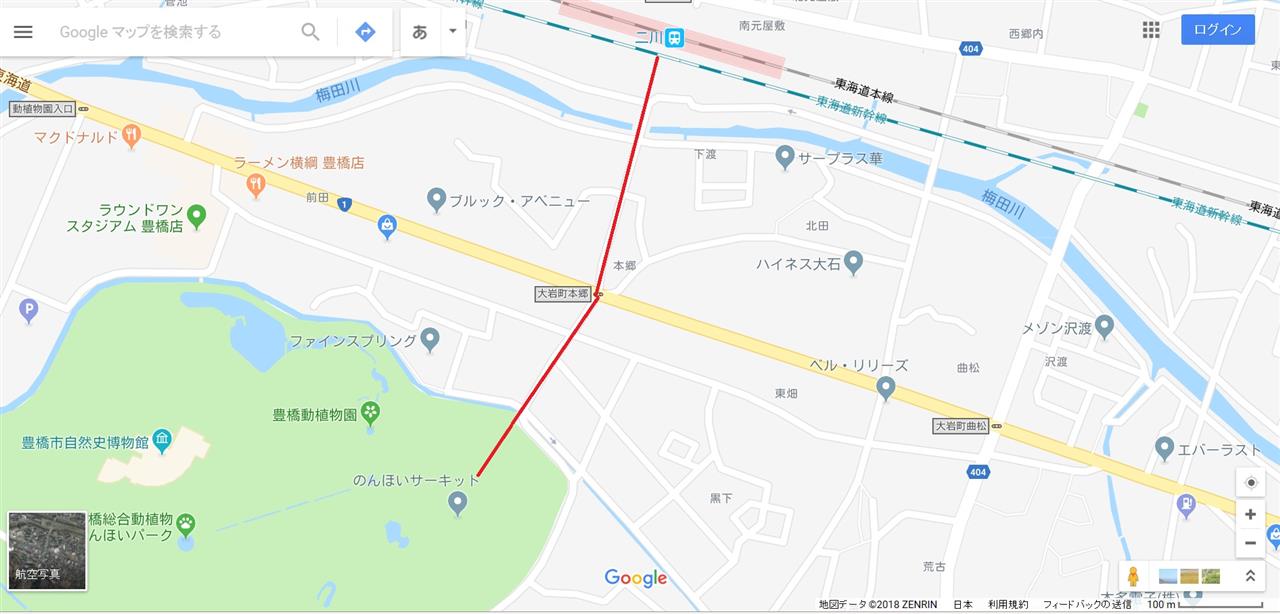Zoom in the map

click(x=1250, y=515)
